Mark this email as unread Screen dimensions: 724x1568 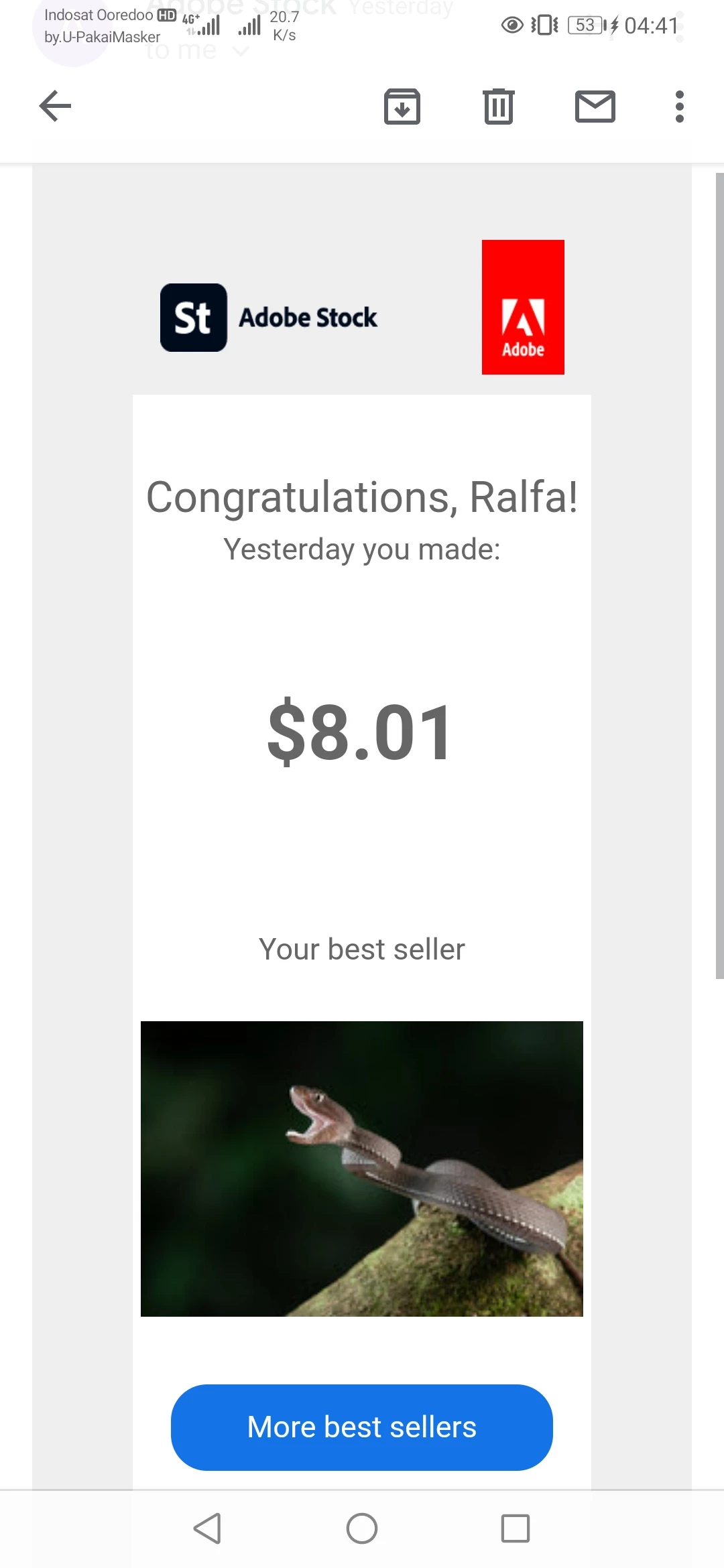tap(595, 107)
